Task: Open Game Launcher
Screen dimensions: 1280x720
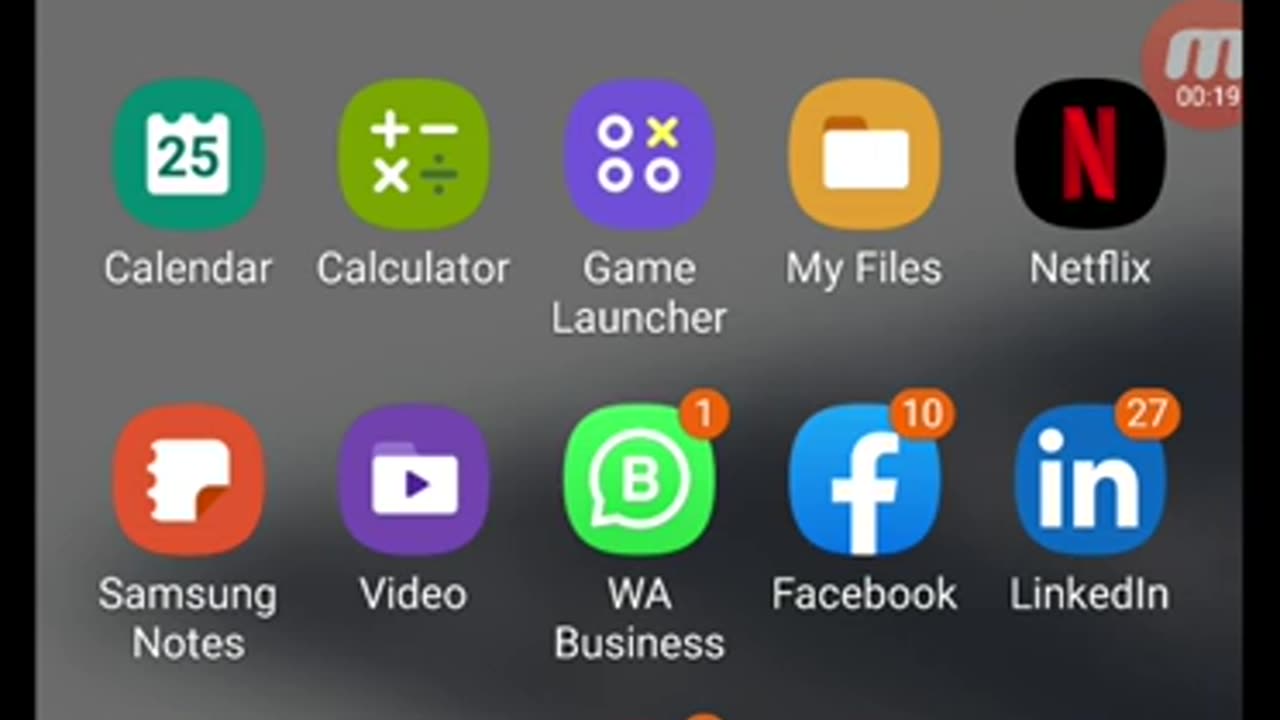Action: click(x=639, y=155)
